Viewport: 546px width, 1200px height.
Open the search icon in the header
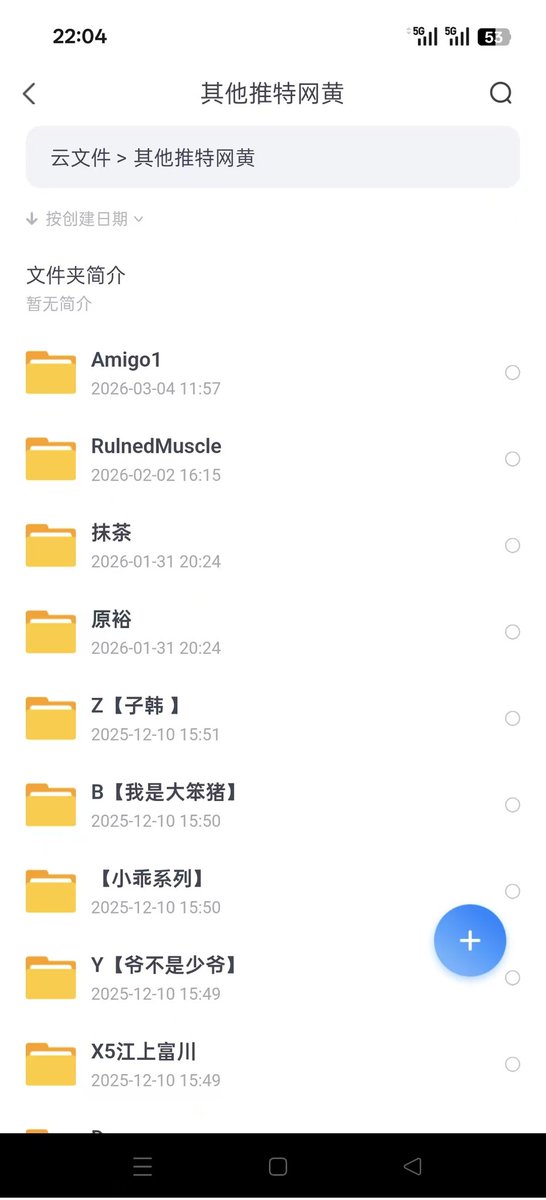(x=501, y=94)
